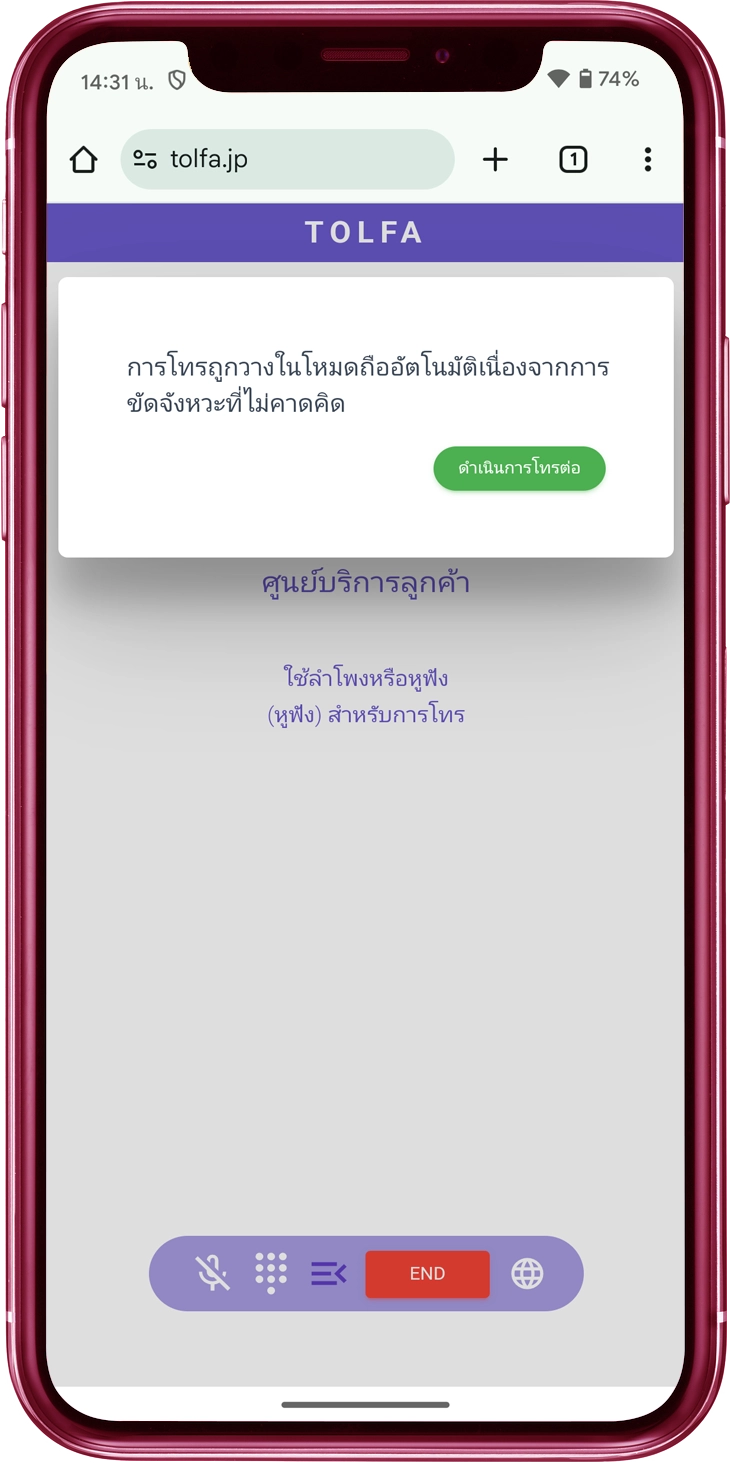Tap the tolfa.jp address bar
The height and width of the screenshot is (1463, 732).
288,159
